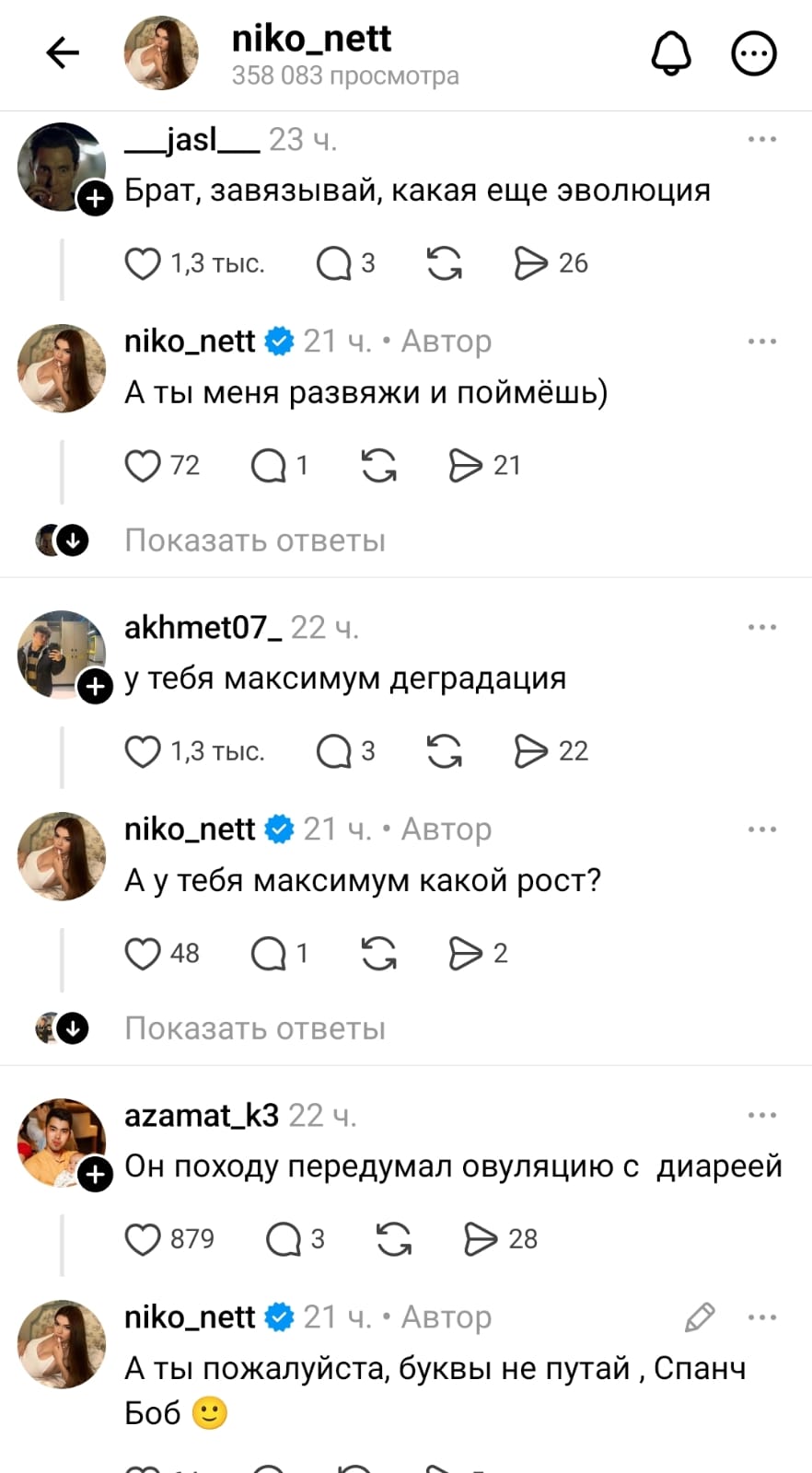The image size is (812, 1473).
Task: Open the menu for the akhmet07_ comment
Action: click(x=761, y=627)
